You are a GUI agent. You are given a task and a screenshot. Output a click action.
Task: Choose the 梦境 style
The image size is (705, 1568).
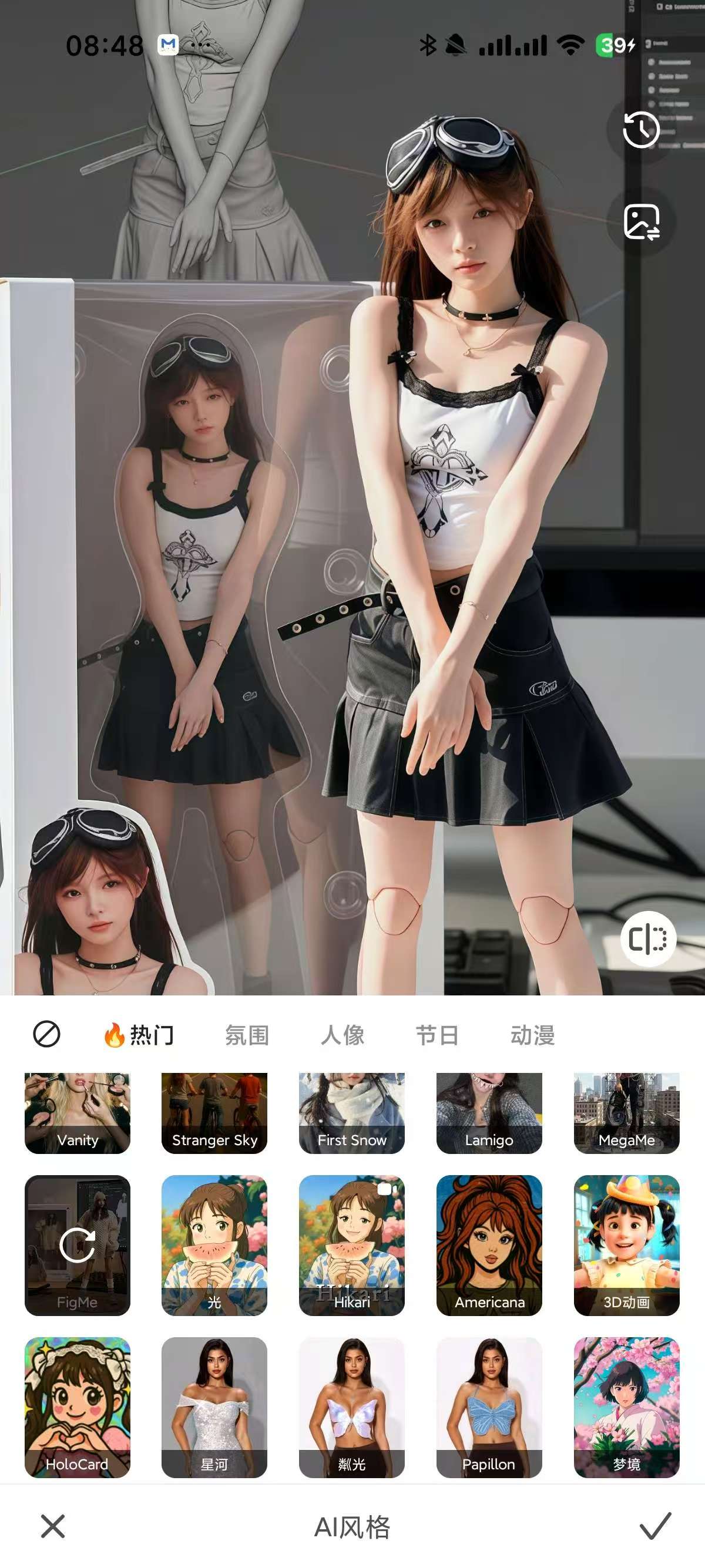click(x=626, y=1407)
